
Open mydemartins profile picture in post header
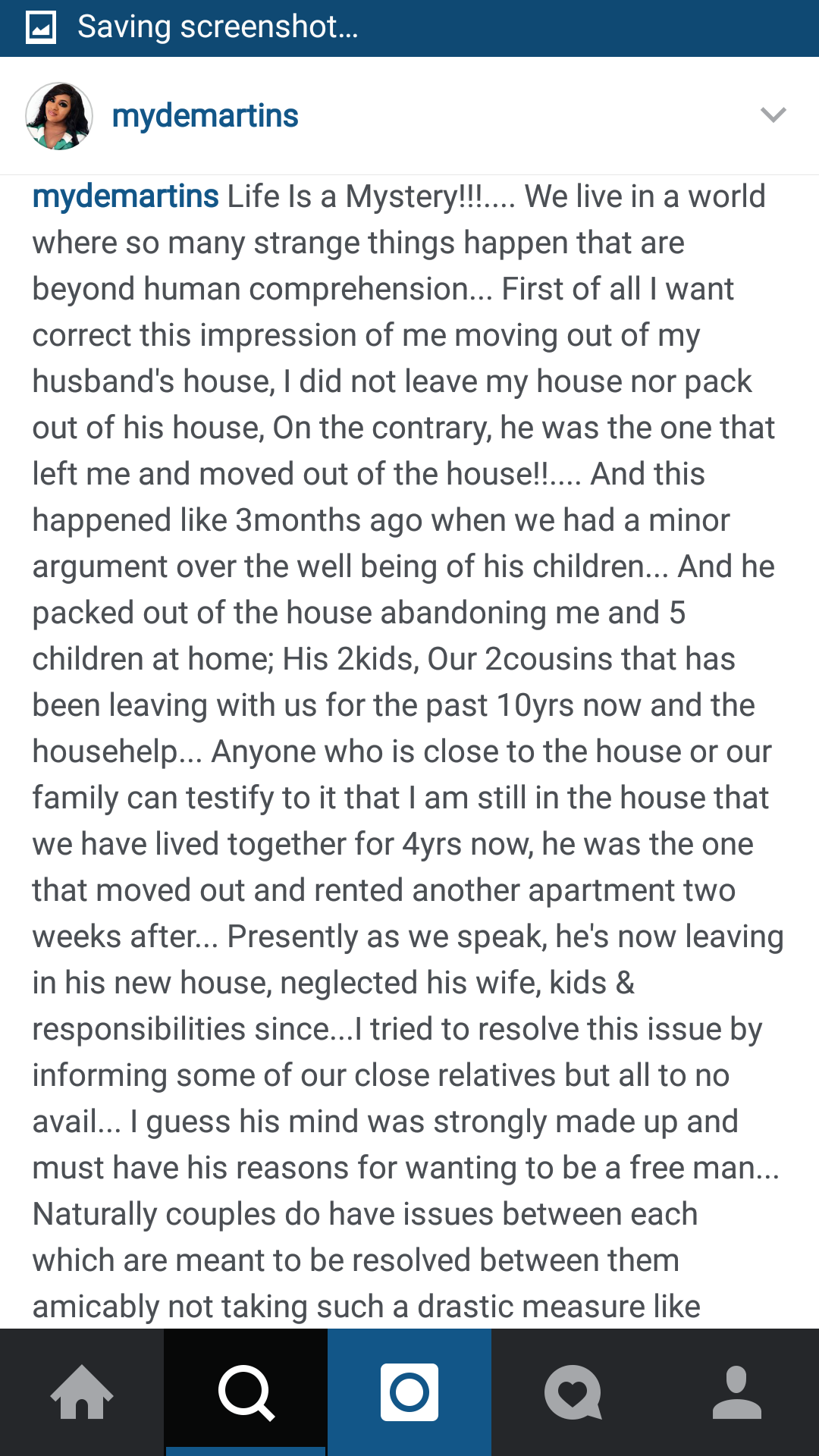click(59, 116)
